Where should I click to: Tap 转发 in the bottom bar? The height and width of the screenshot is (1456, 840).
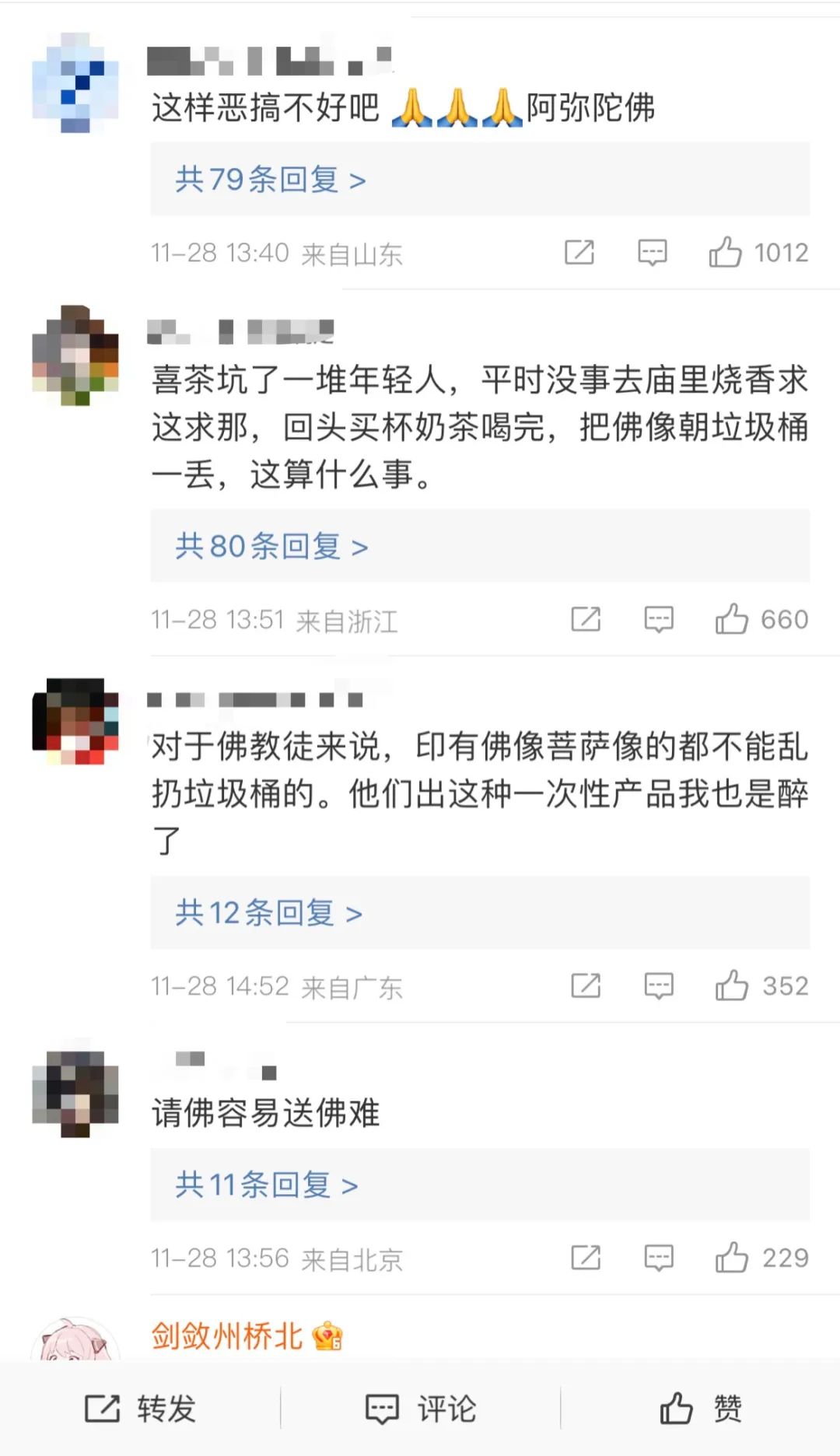click(x=140, y=1409)
